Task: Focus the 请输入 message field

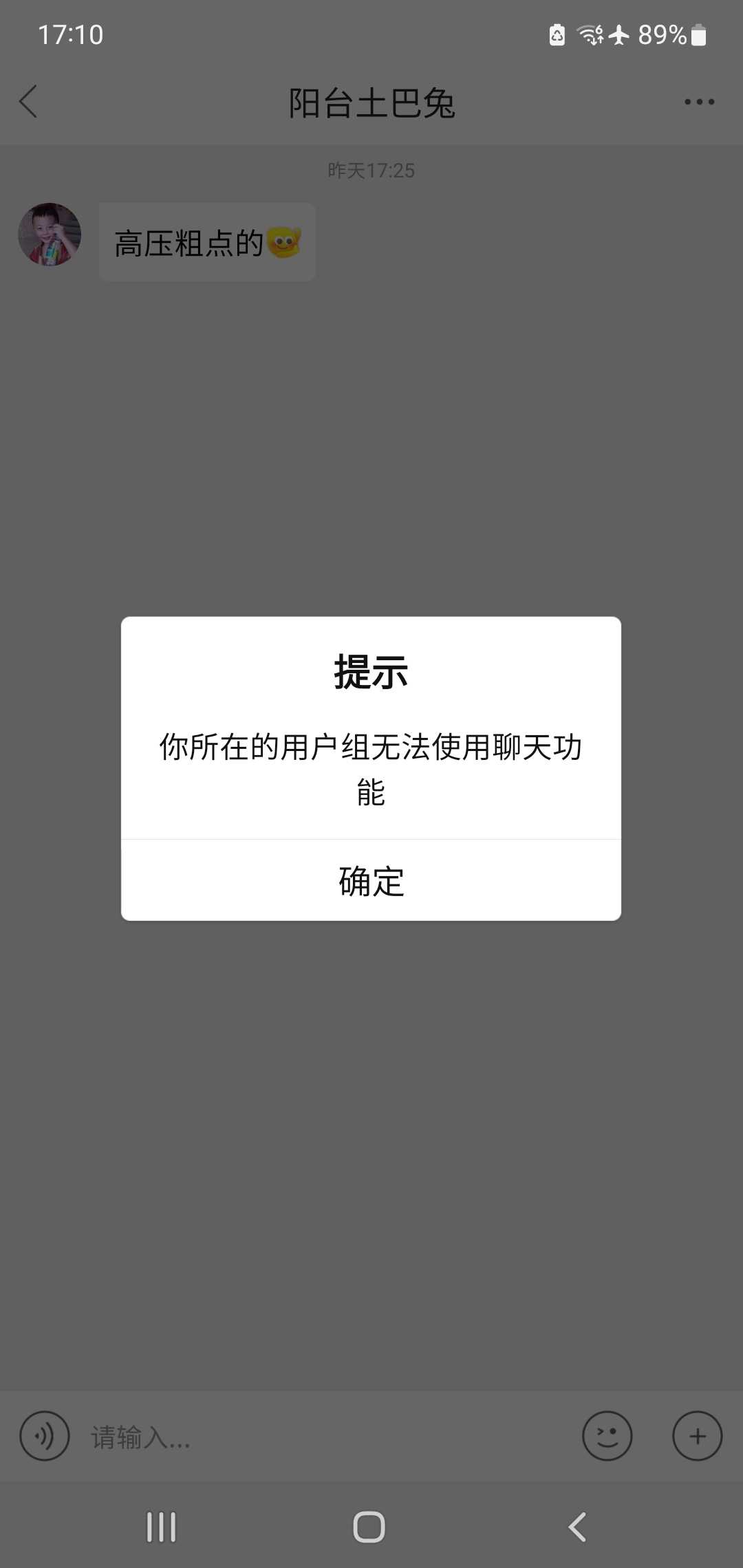Action: pos(323,1437)
